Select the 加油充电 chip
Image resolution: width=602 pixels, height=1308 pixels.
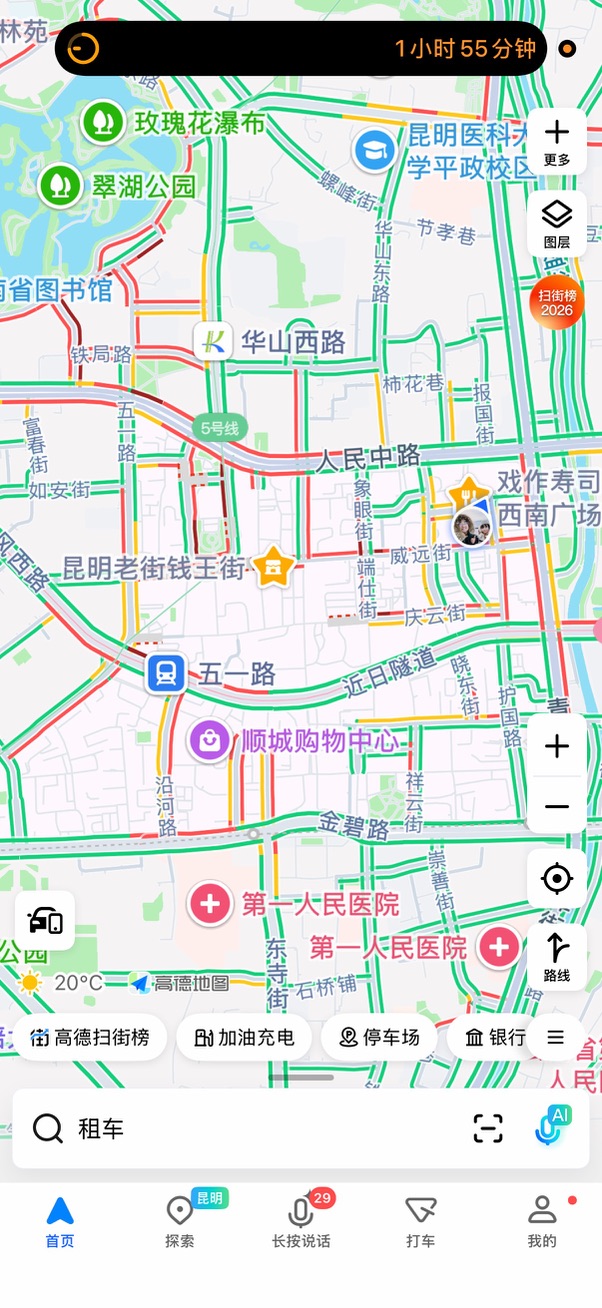point(244,1037)
